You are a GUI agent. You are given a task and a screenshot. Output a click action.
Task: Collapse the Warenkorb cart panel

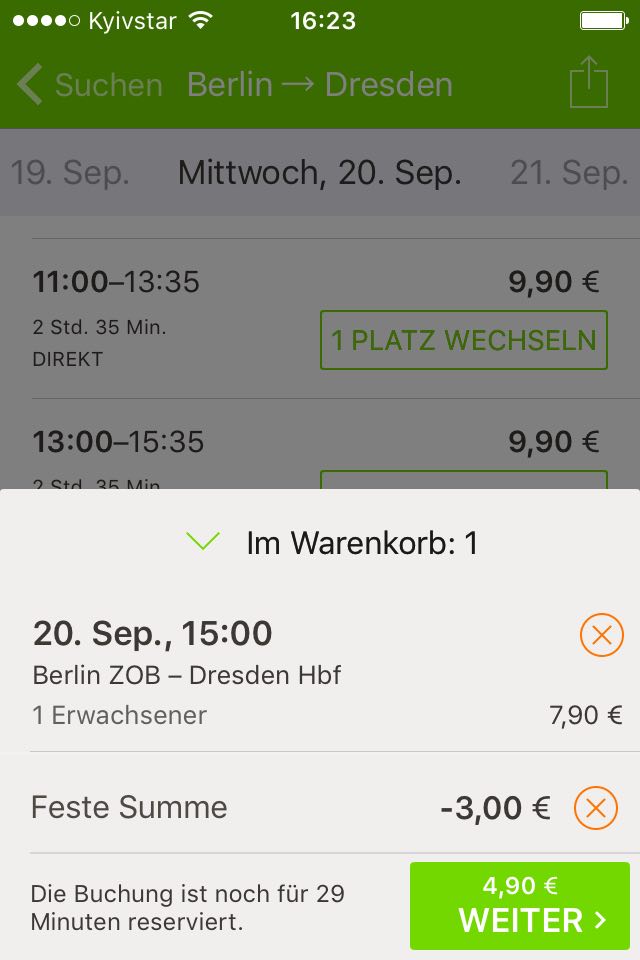(x=203, y=542)
